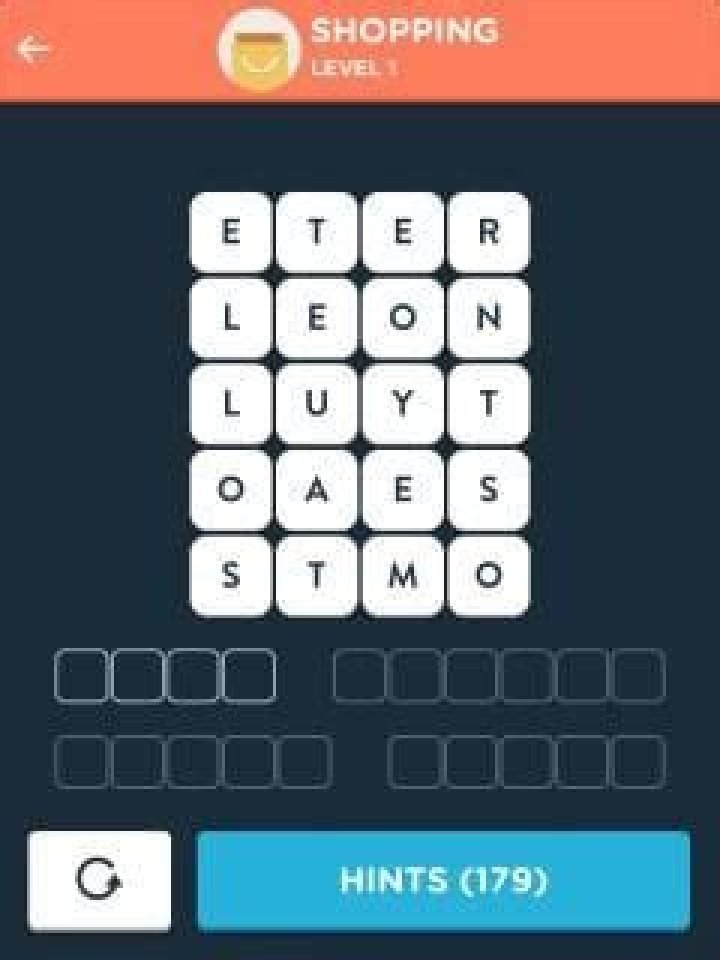Tap the letter A tile
Viewport: 720px width, 960px height.
pos(316,490)
